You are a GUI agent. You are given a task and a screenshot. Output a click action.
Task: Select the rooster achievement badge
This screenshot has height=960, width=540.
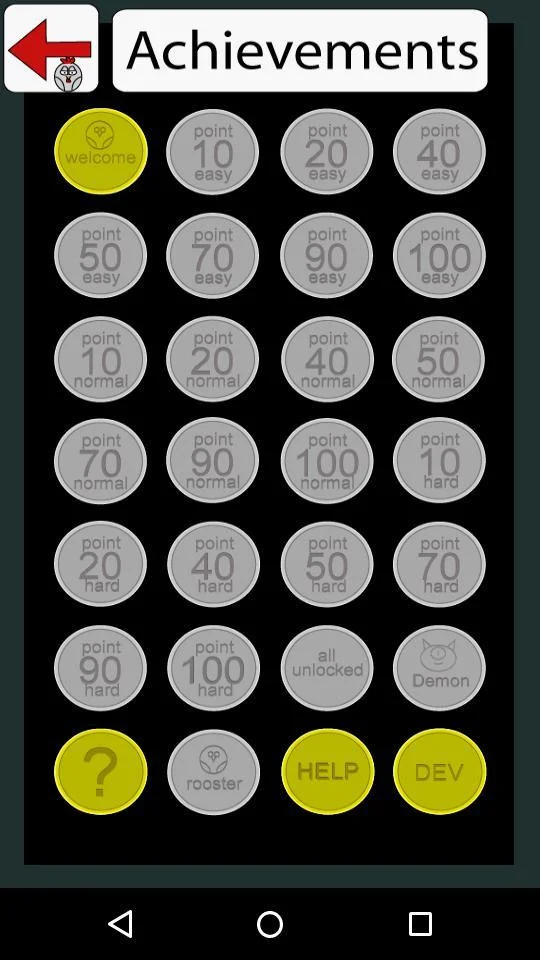[x=213, y=771]
